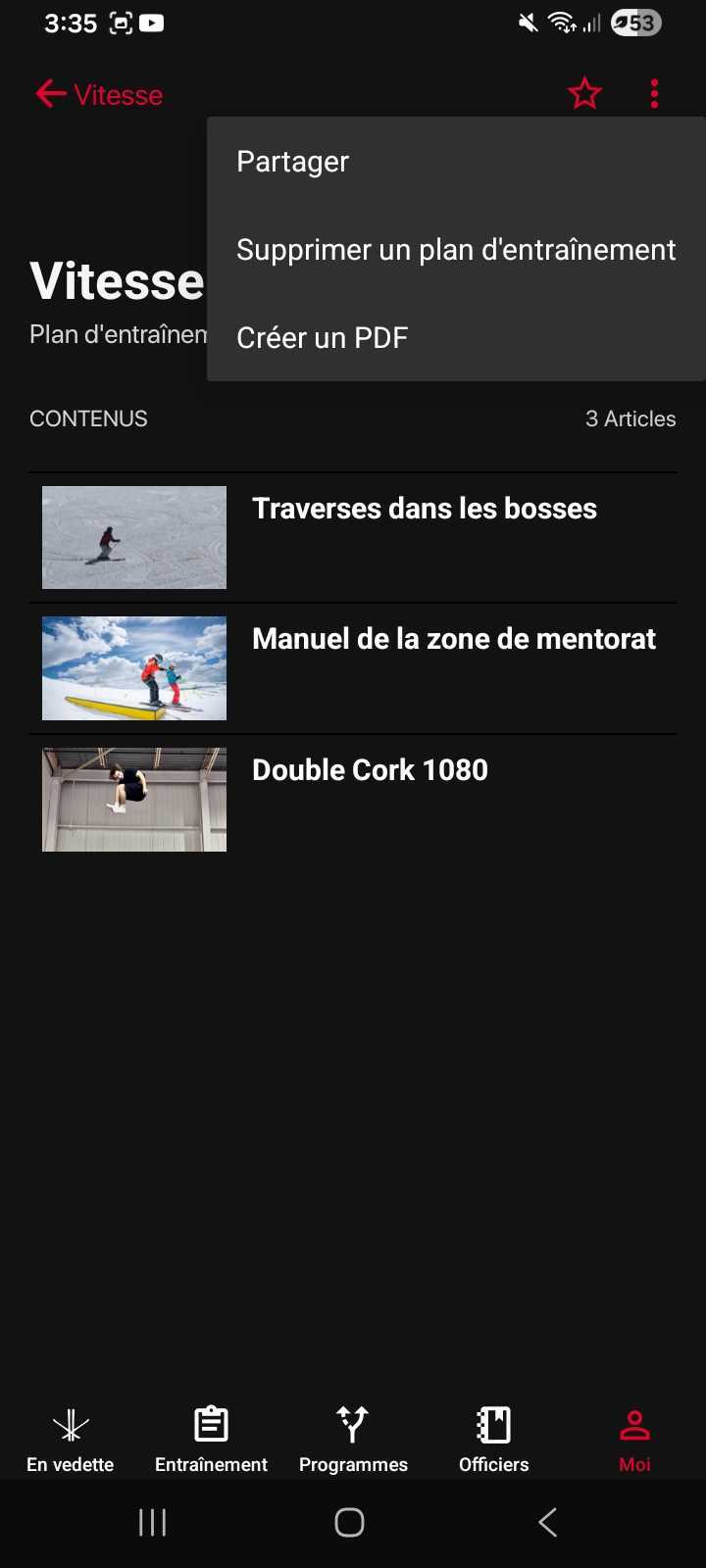Open the Traverses dans les bosses article
The width and height of the screenshot is (706, 1568).
[424, 509]
